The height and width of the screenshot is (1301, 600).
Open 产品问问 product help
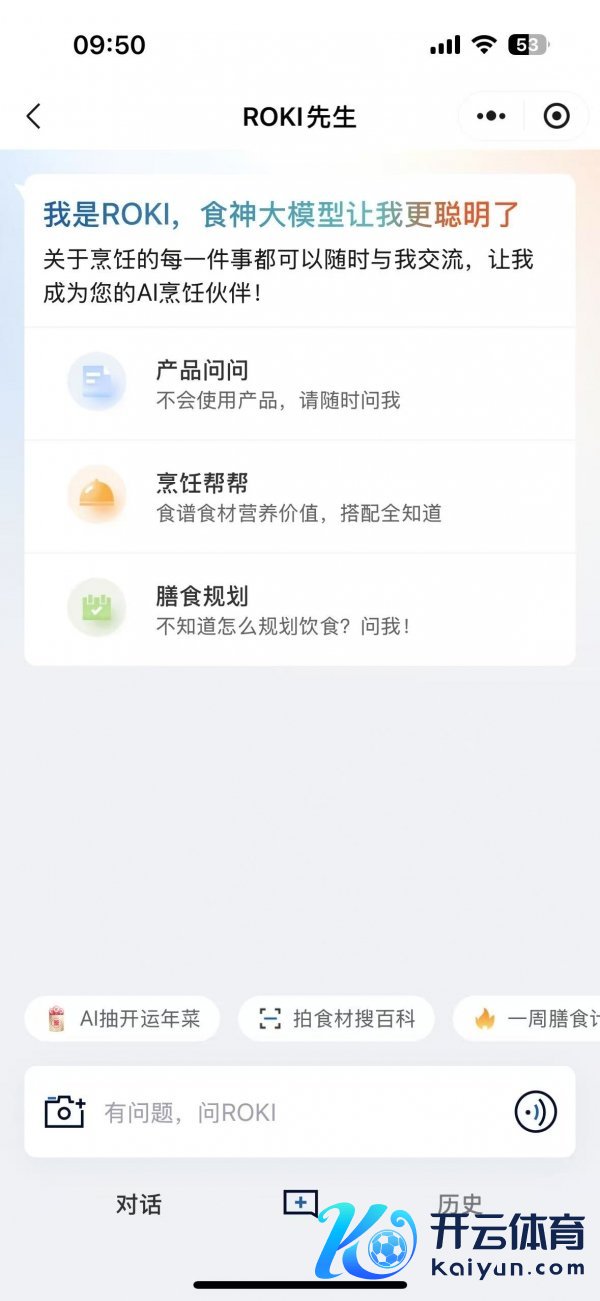[x=299, y=384]
